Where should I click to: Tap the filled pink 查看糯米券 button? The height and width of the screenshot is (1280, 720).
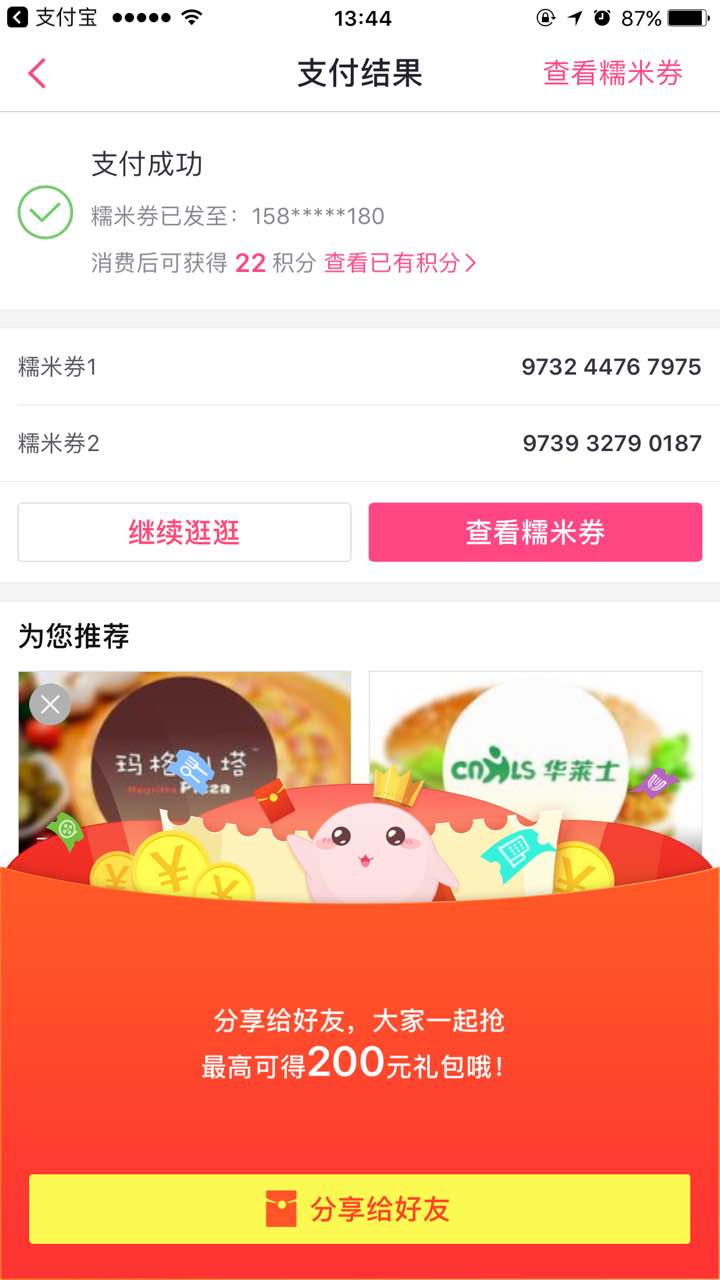click(535, 532)
